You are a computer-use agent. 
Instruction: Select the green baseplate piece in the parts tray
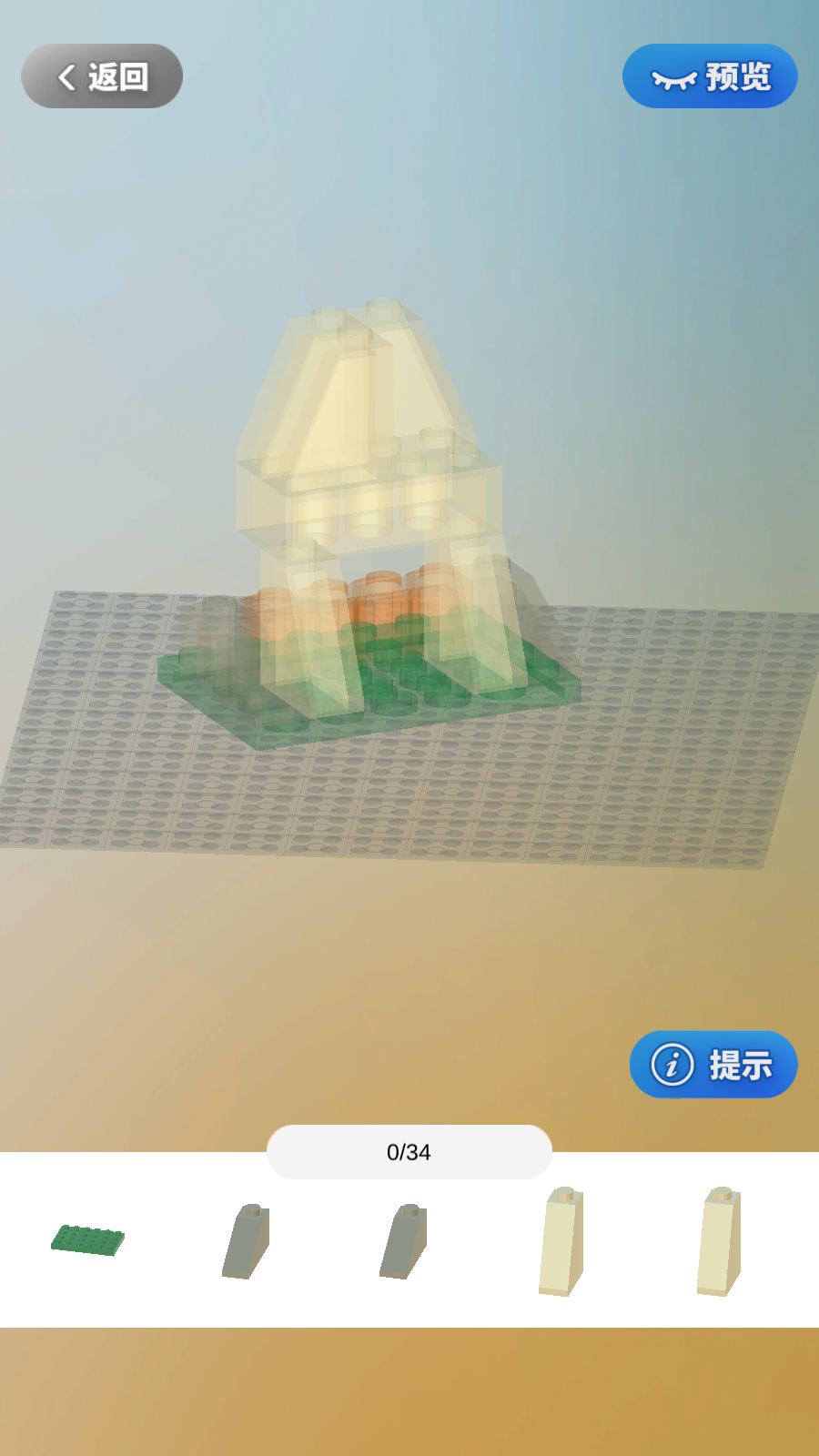pos(89,1239)
